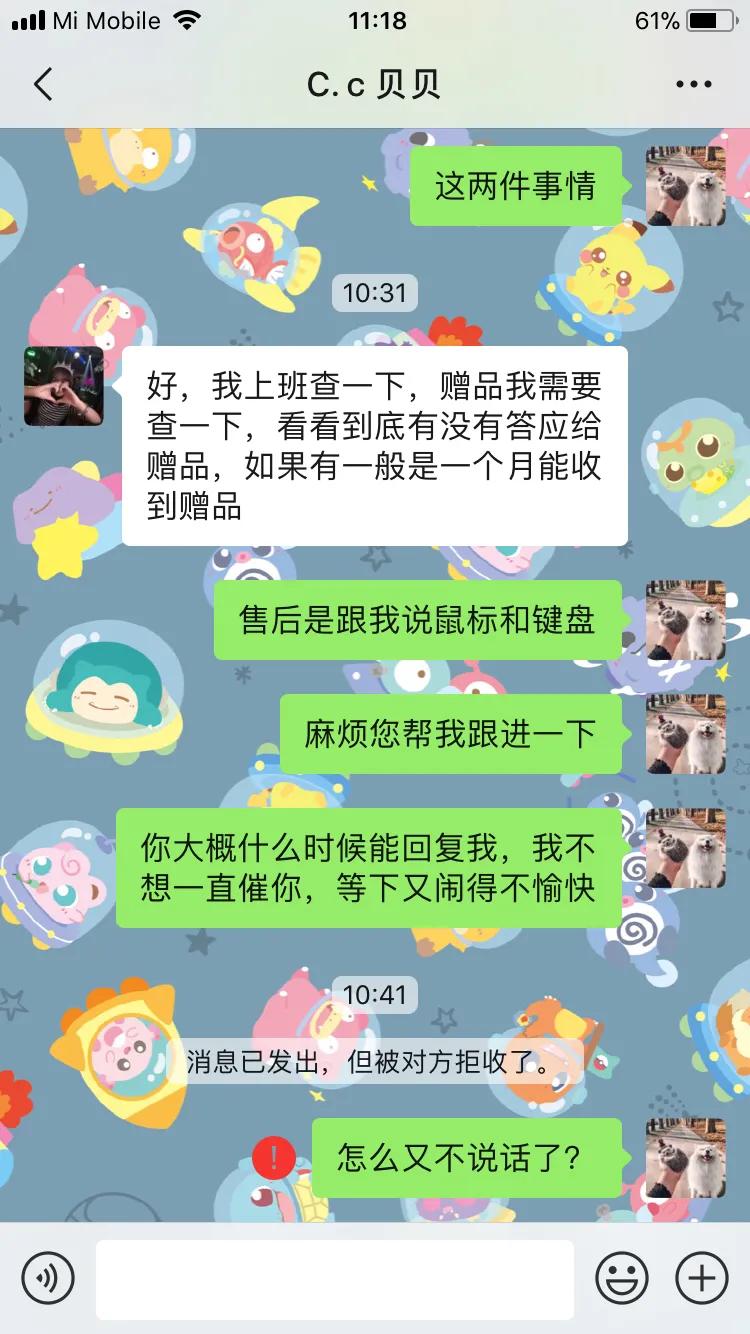Tap the chat title C.c 贝贝

pos(375,85)
